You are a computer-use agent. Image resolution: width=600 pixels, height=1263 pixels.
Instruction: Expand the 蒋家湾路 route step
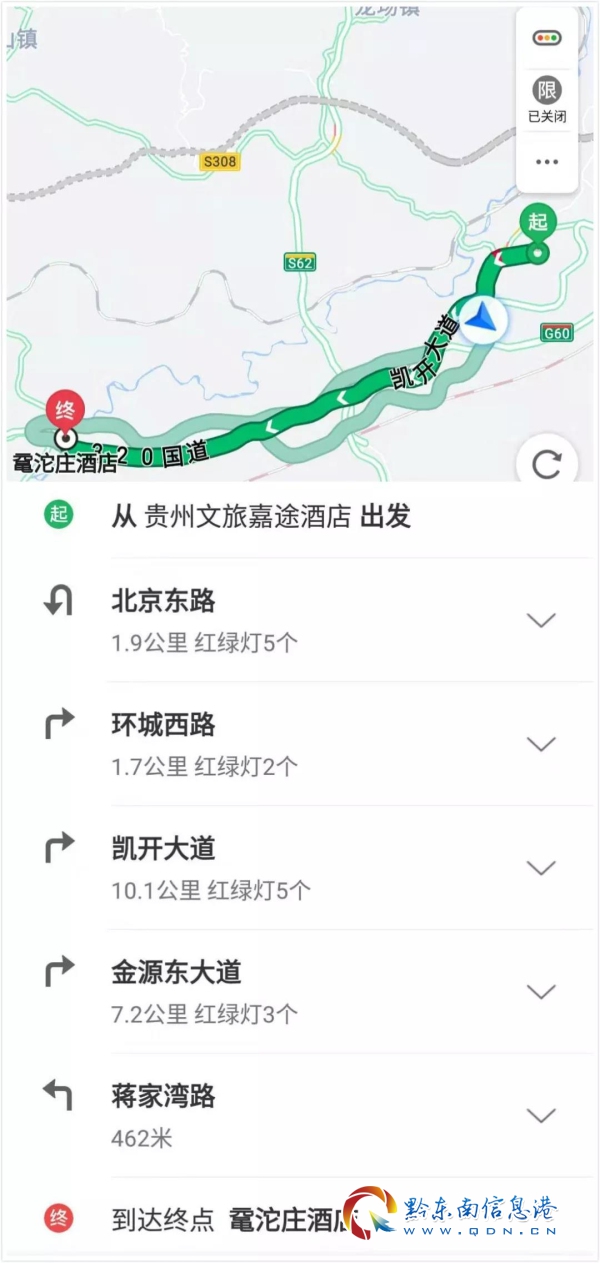point(541,1116)
